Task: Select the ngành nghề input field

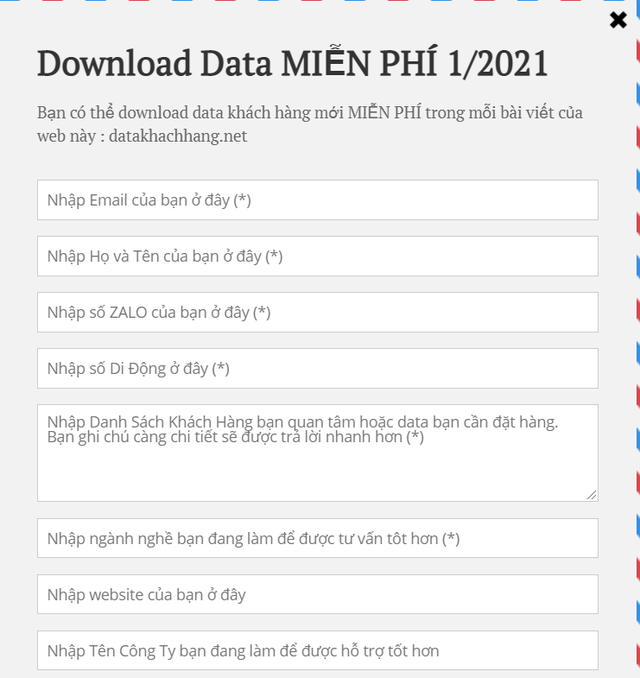Action: [317, 538]
